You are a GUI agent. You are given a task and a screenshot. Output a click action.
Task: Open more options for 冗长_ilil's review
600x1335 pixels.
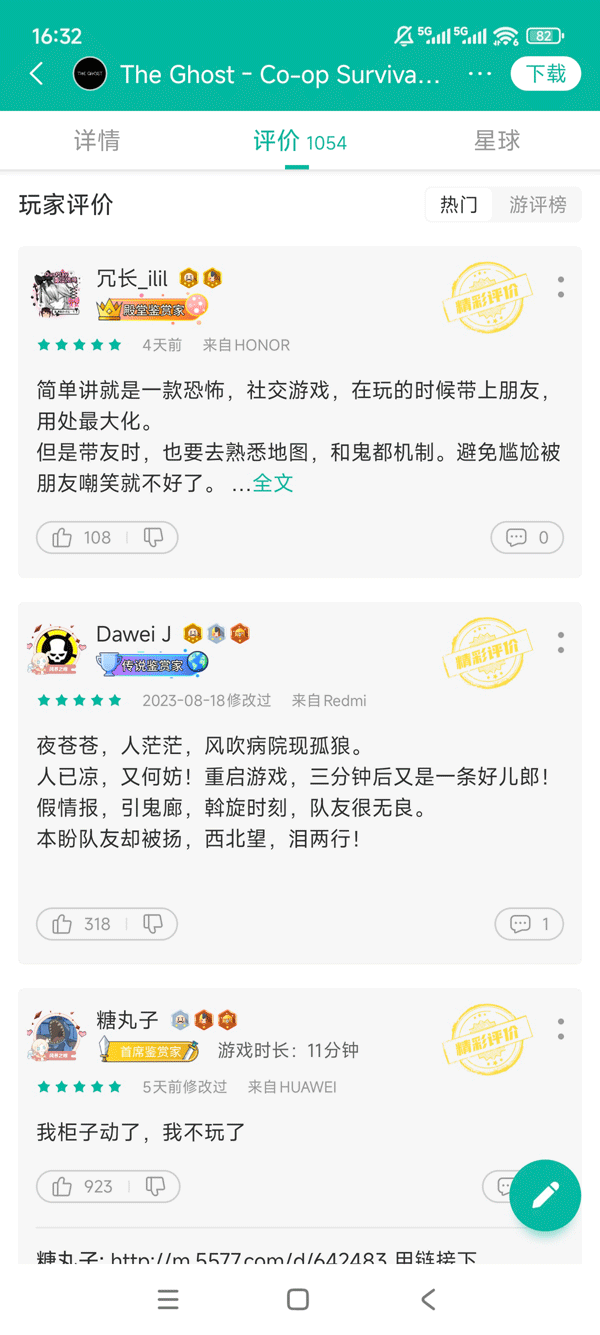click(x=561, y=287)
